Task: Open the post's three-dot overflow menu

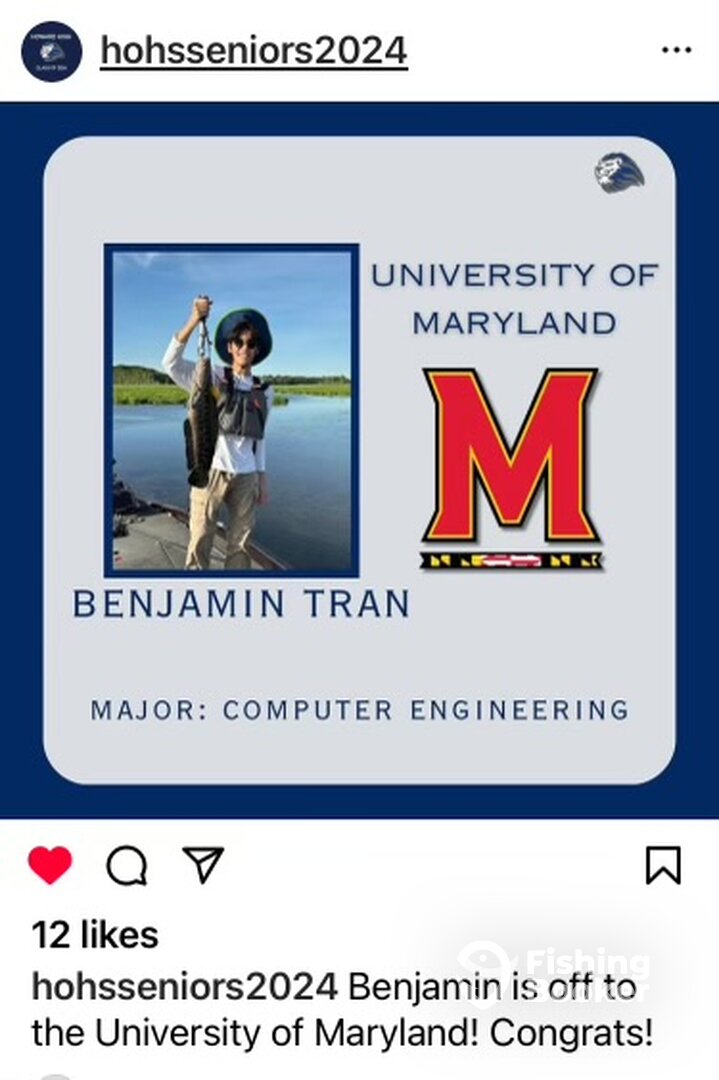Action: 676,50
